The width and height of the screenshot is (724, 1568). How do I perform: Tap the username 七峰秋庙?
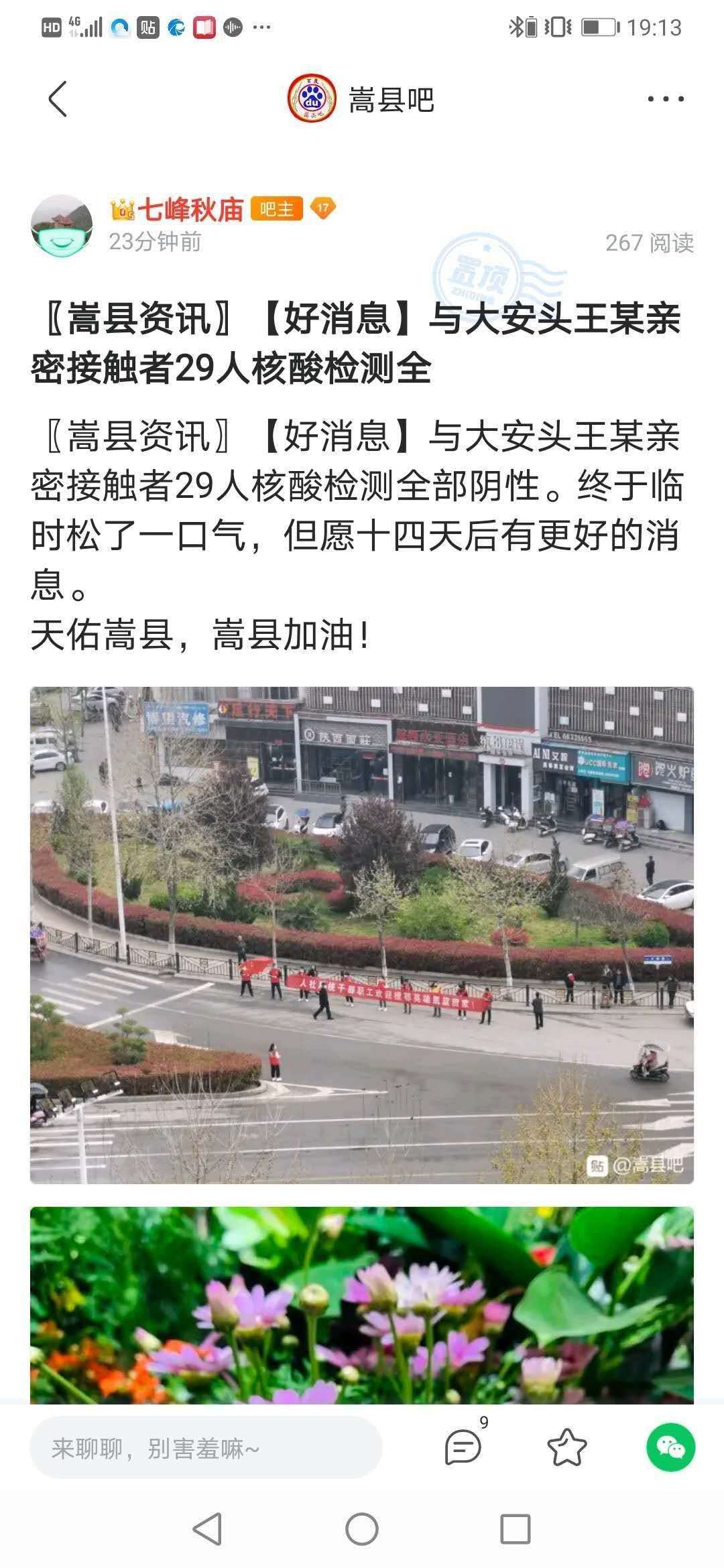[190, 210]
